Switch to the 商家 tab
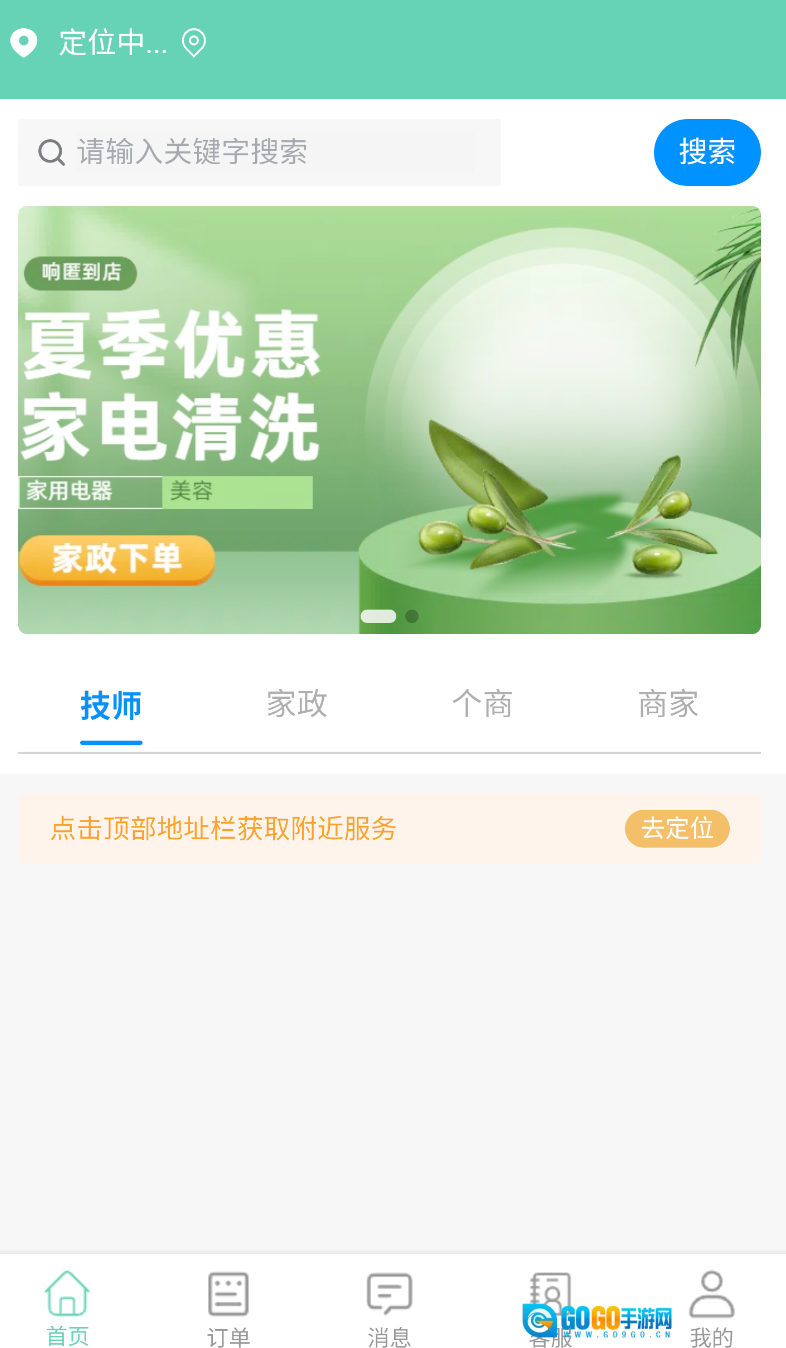 coord(668,704)
